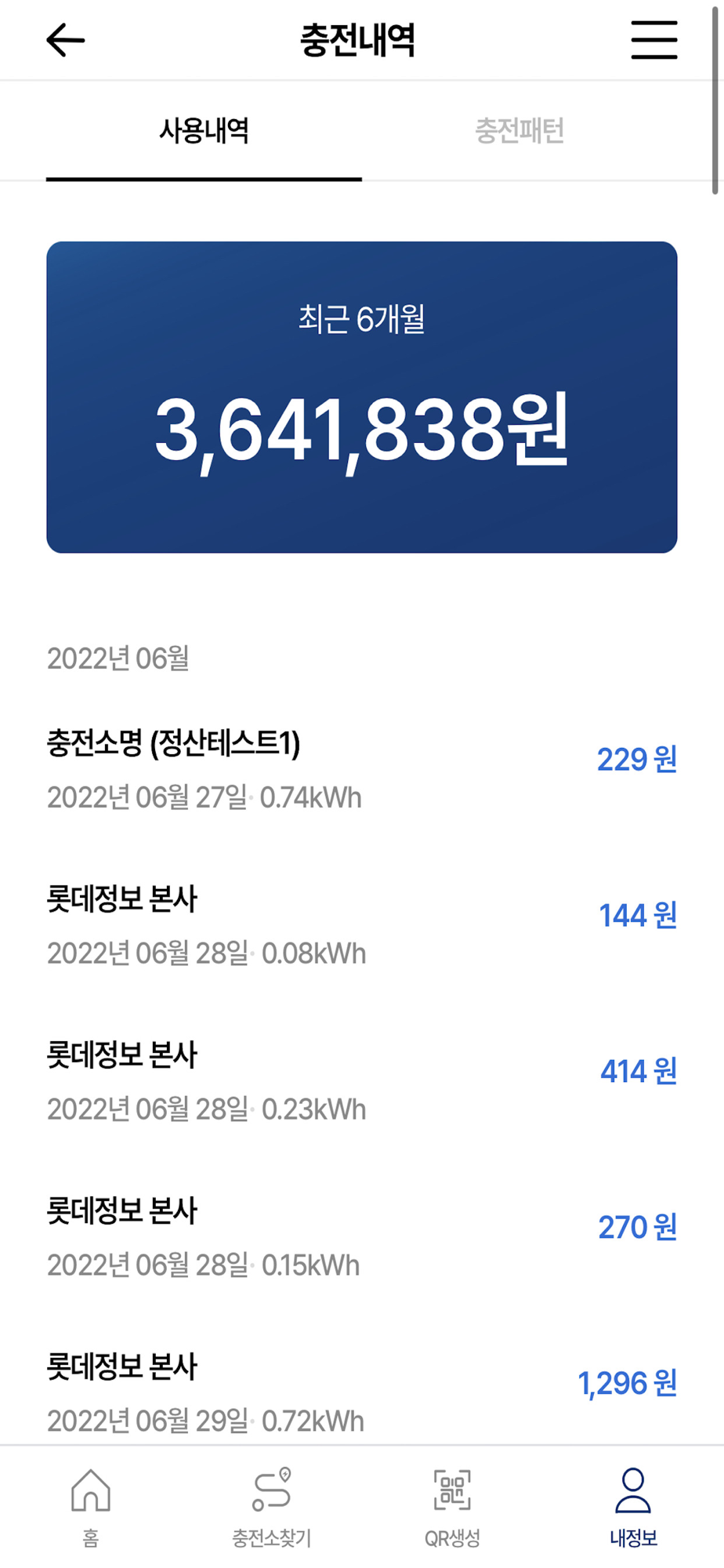Open the 롯데정보 본사 144원 record
724x1568 pixels.
tap(362, 926)
